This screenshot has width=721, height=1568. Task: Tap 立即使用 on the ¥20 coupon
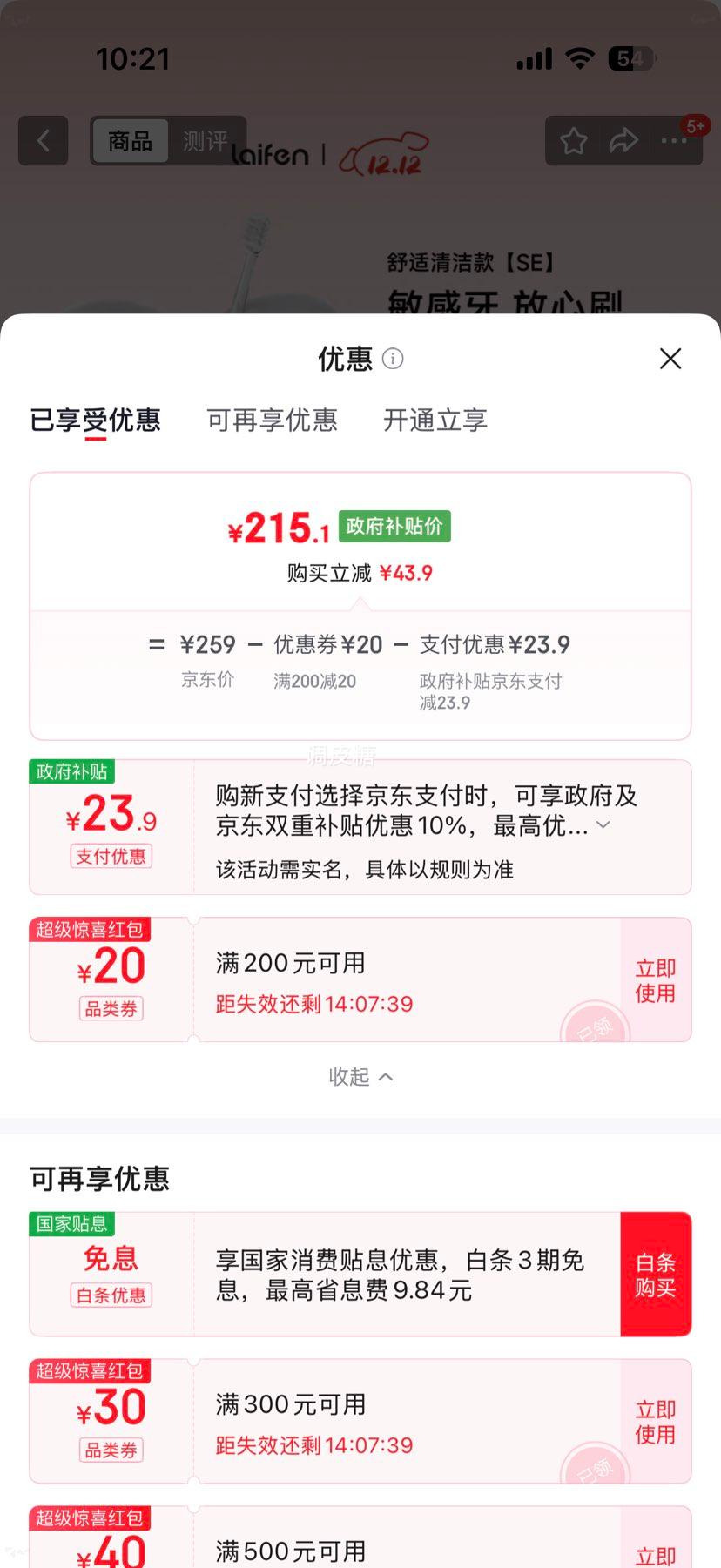[x=655, y=979]
